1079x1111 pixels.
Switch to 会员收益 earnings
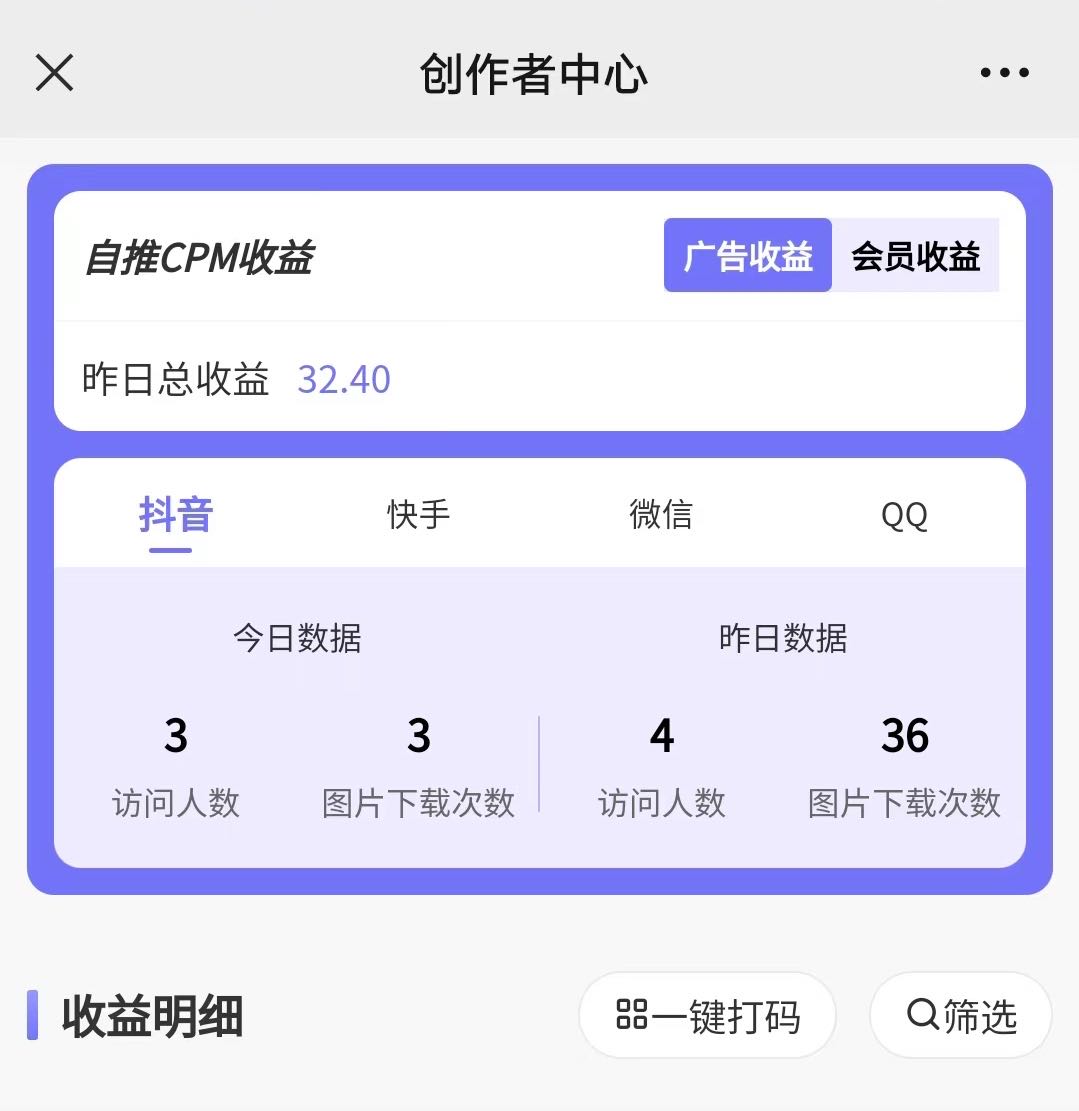(x=915, y=256)
